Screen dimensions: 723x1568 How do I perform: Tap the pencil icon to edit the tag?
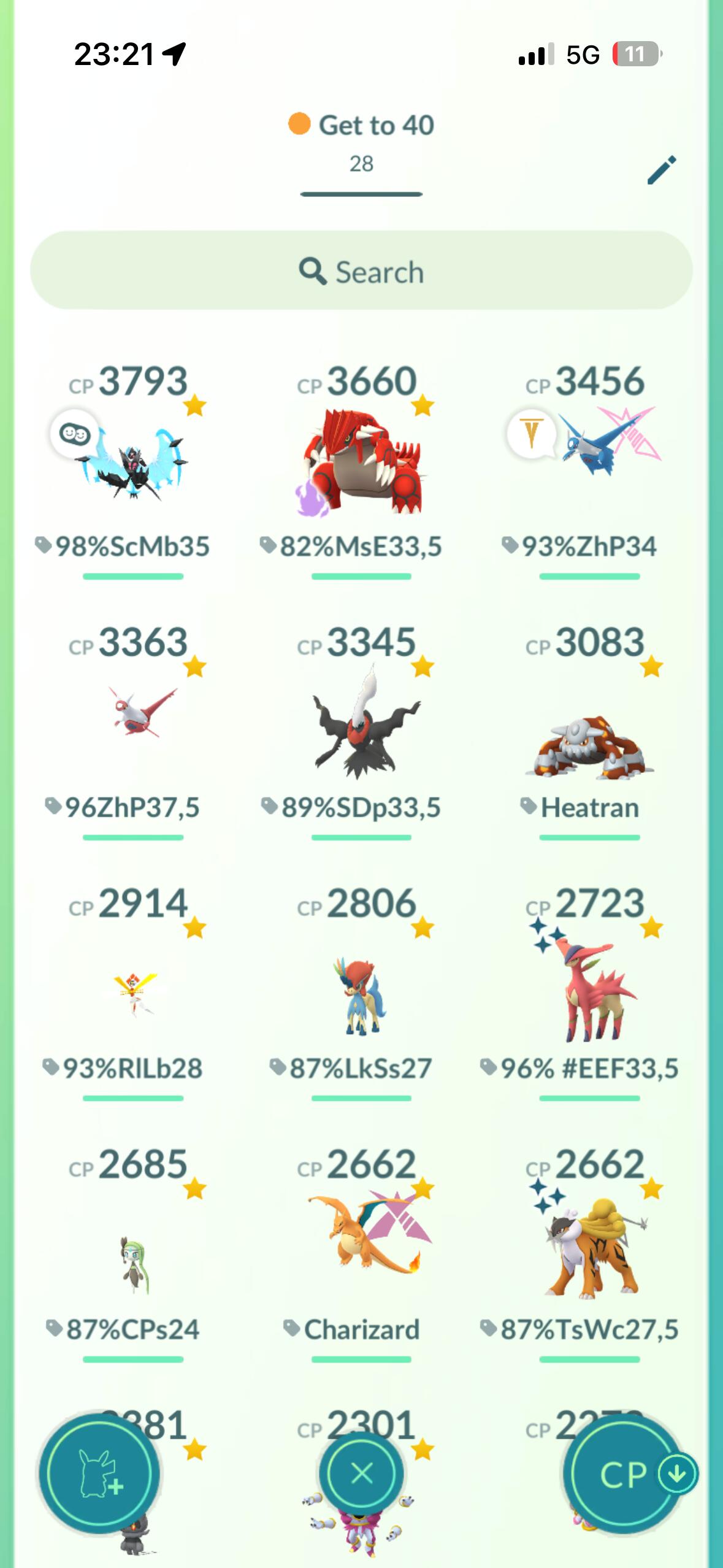662,170
